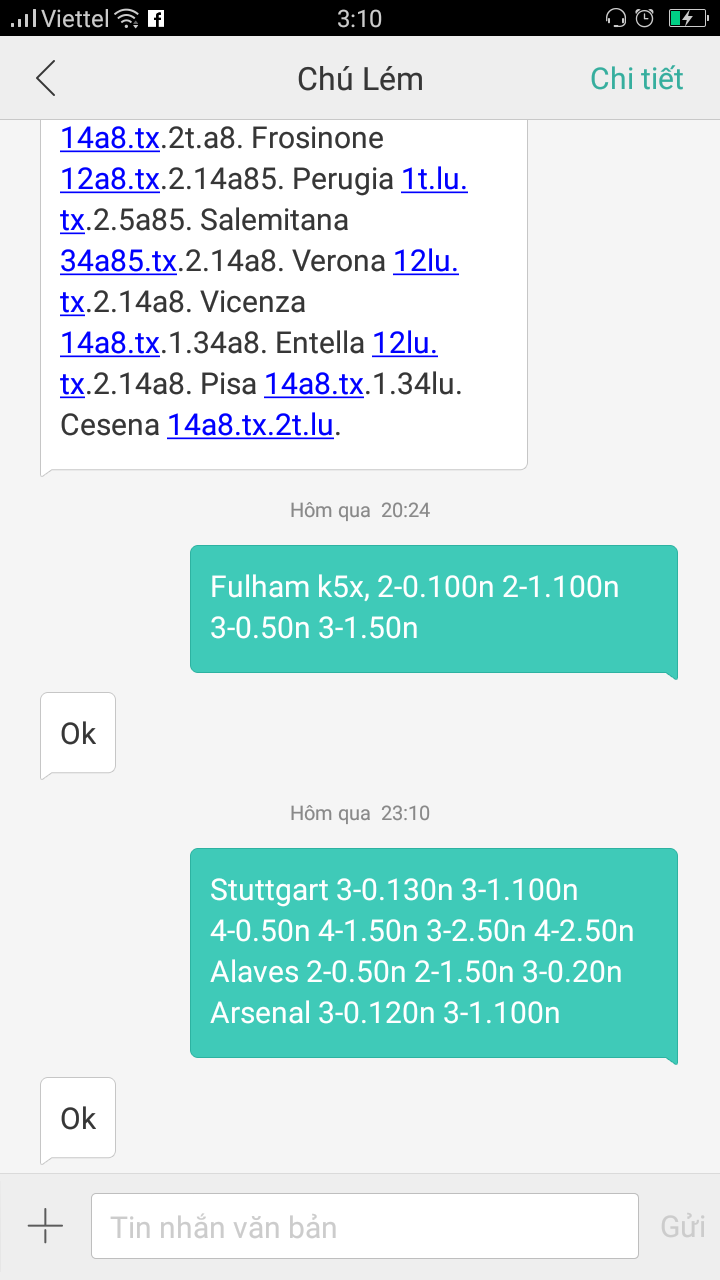Tap the first Ok reply bubble
720x1280 pixels.
point(77,733)
